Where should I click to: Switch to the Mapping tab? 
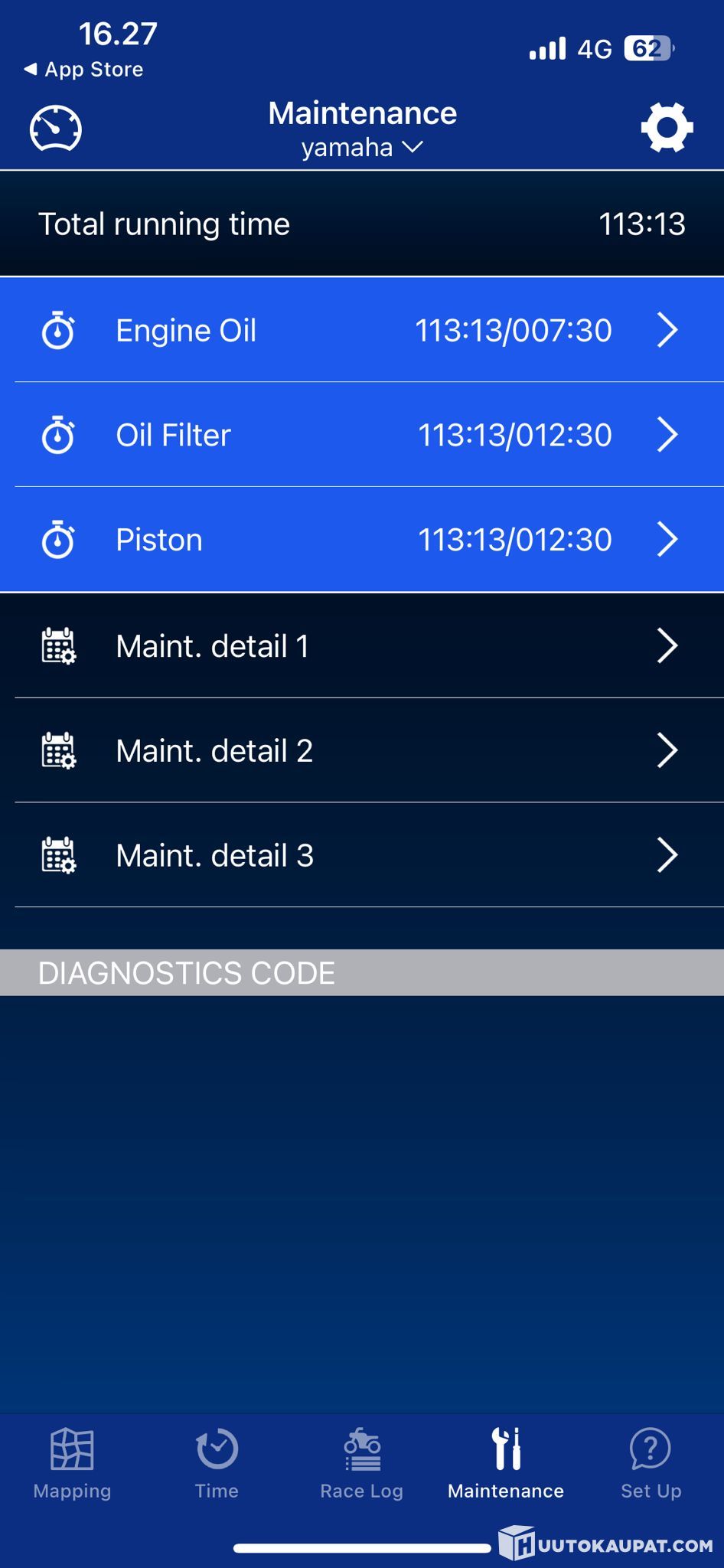[x=72, y=1464]
